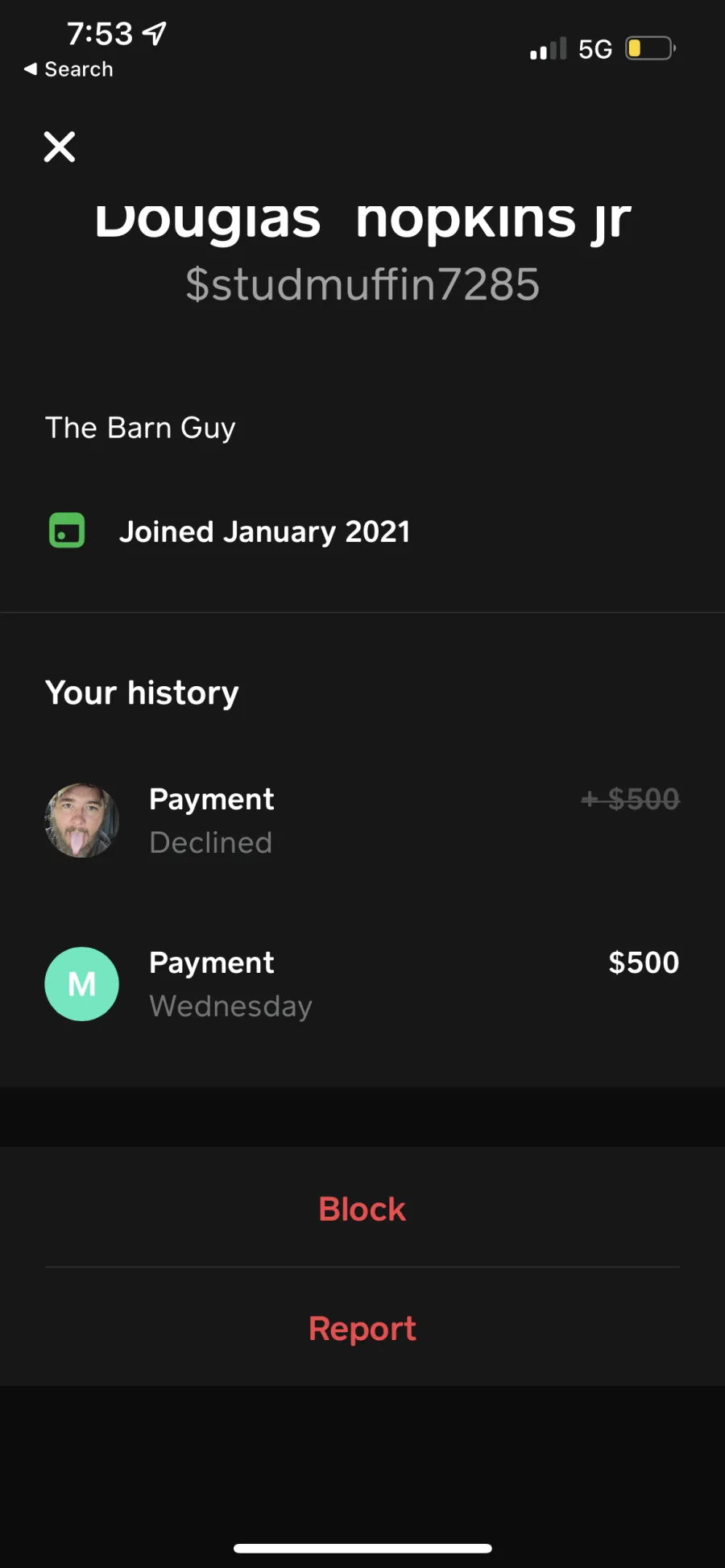The width and height of the screenshot is (725, 1568).
Task: Open Wednesday's $500 payment entry
Action: [362, 984]
